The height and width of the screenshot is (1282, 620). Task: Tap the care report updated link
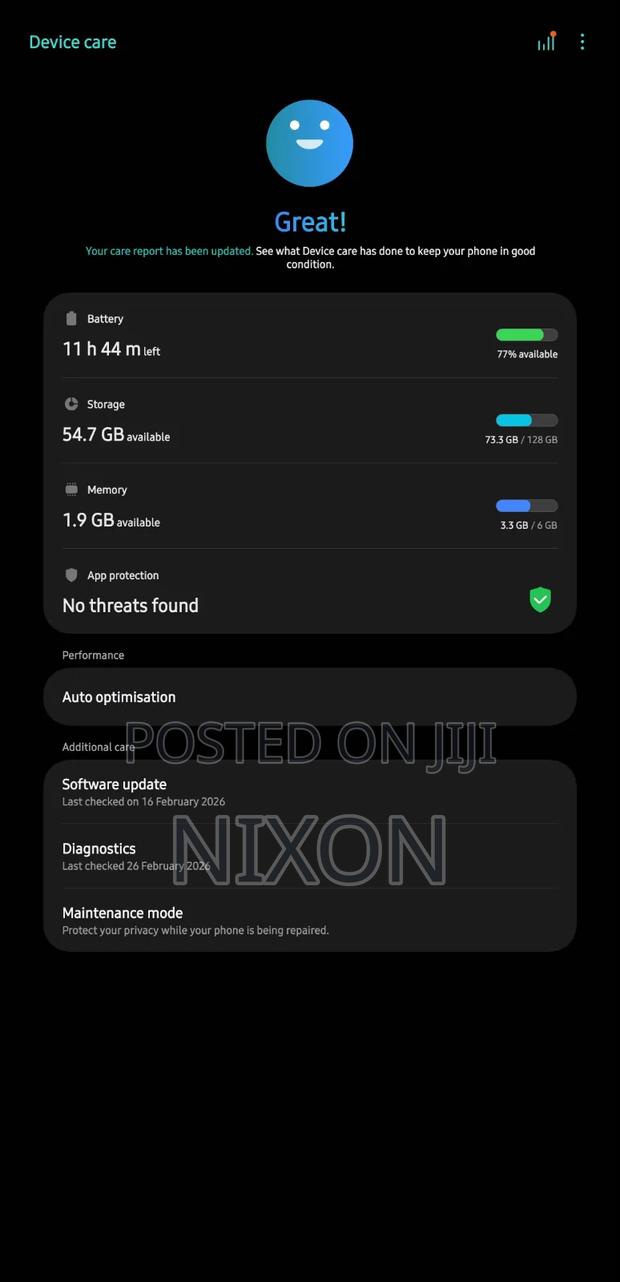tap(169, 251)
